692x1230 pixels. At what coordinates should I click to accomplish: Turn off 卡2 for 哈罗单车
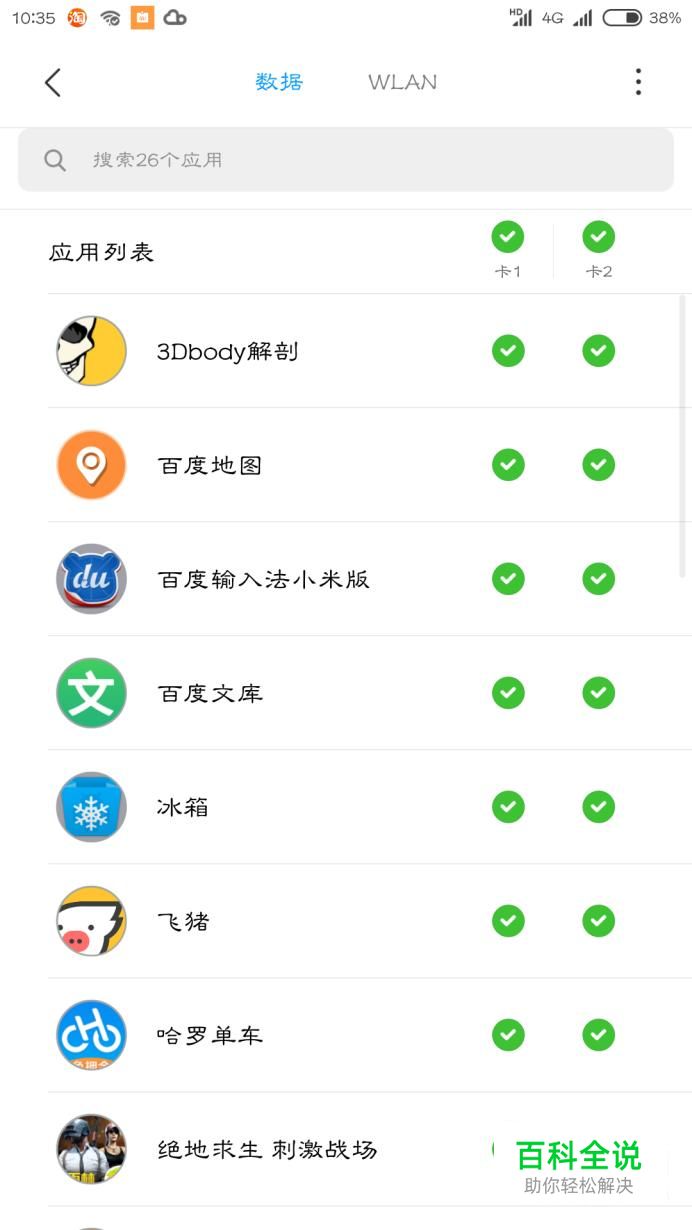point(599,1035)
